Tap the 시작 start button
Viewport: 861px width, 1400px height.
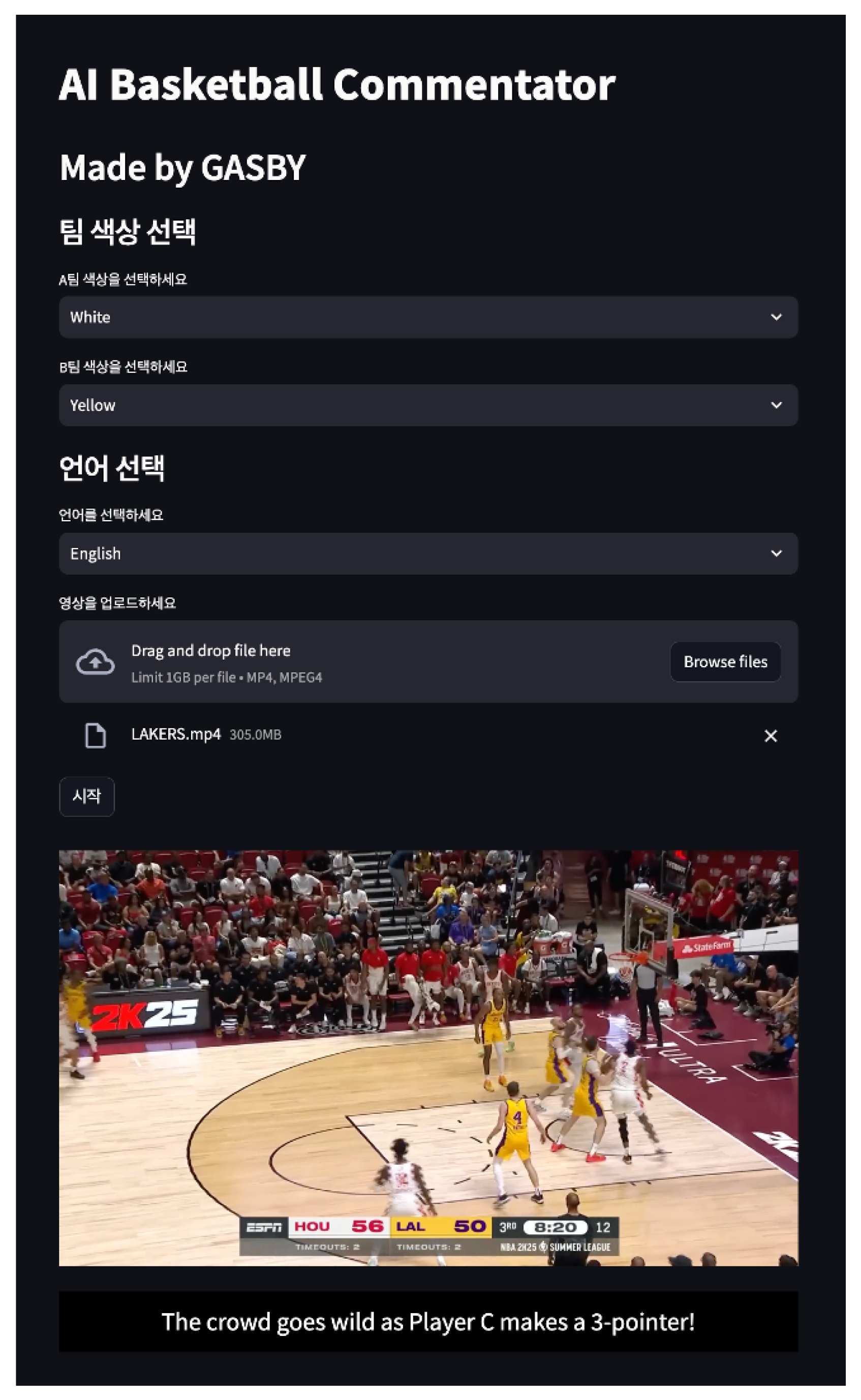pyautogui.click(x=86, y=796)
